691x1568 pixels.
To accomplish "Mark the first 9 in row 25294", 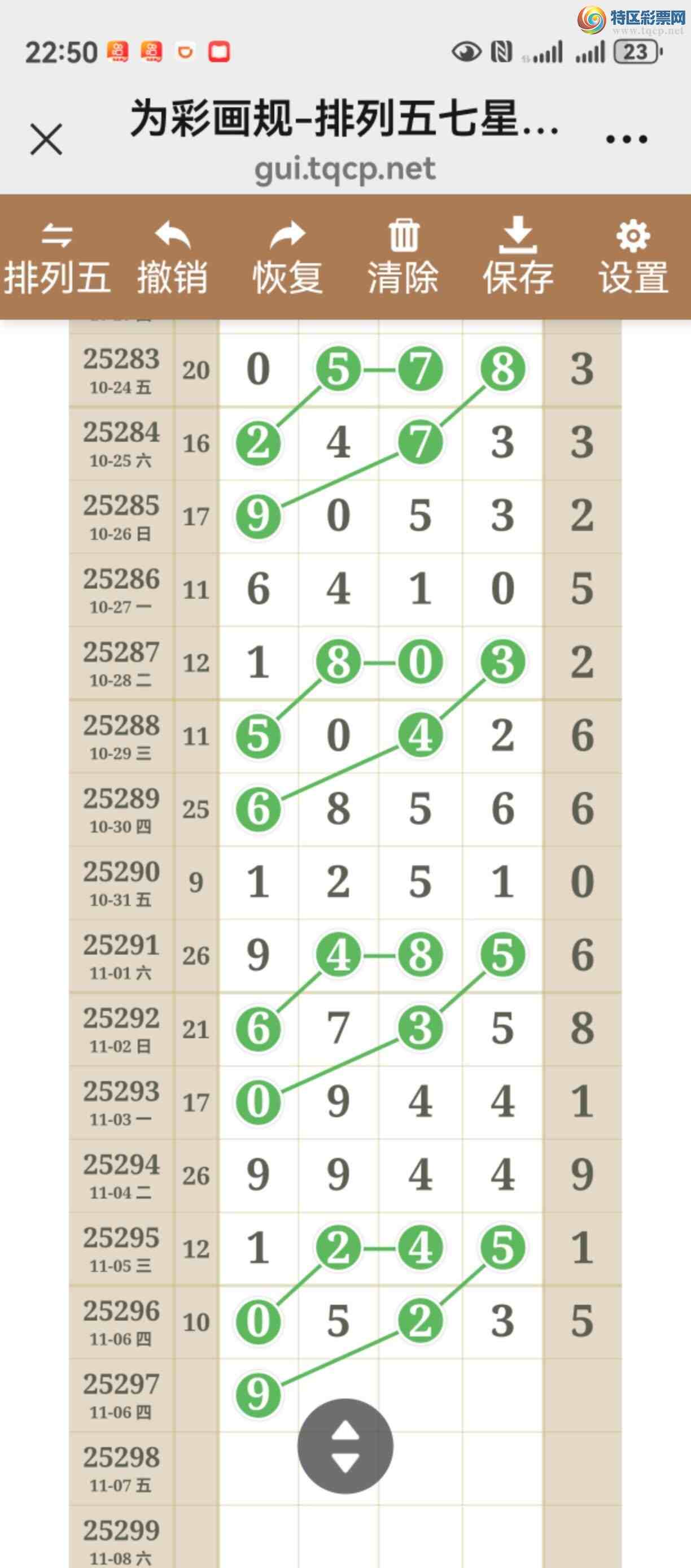I will 259,1175.
